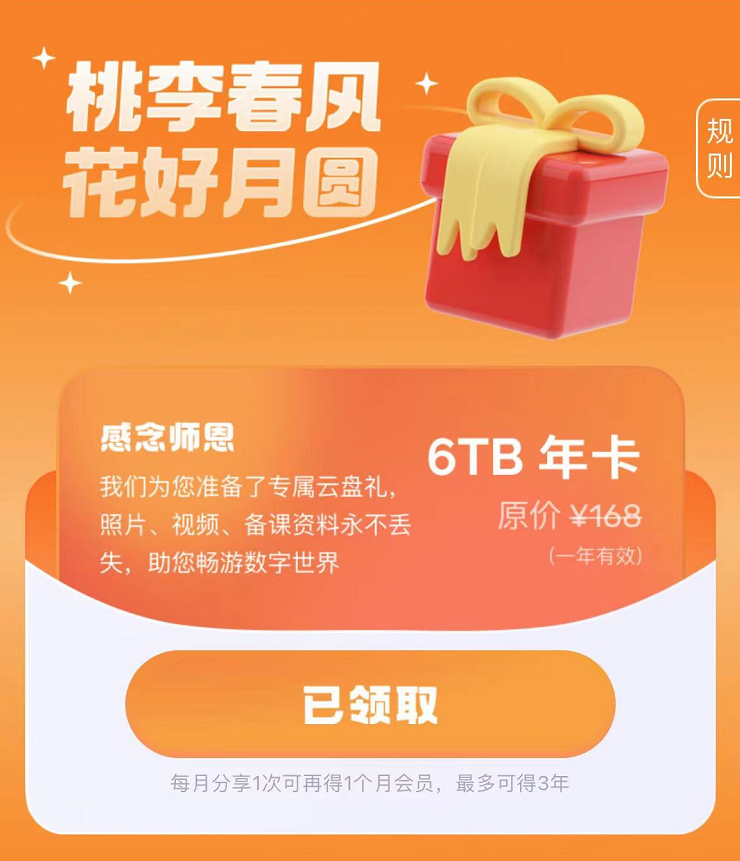This screenshot has width=740, height=861.
Task: Open the 6TB 年卡 gift card
Action: click(532, 458)
